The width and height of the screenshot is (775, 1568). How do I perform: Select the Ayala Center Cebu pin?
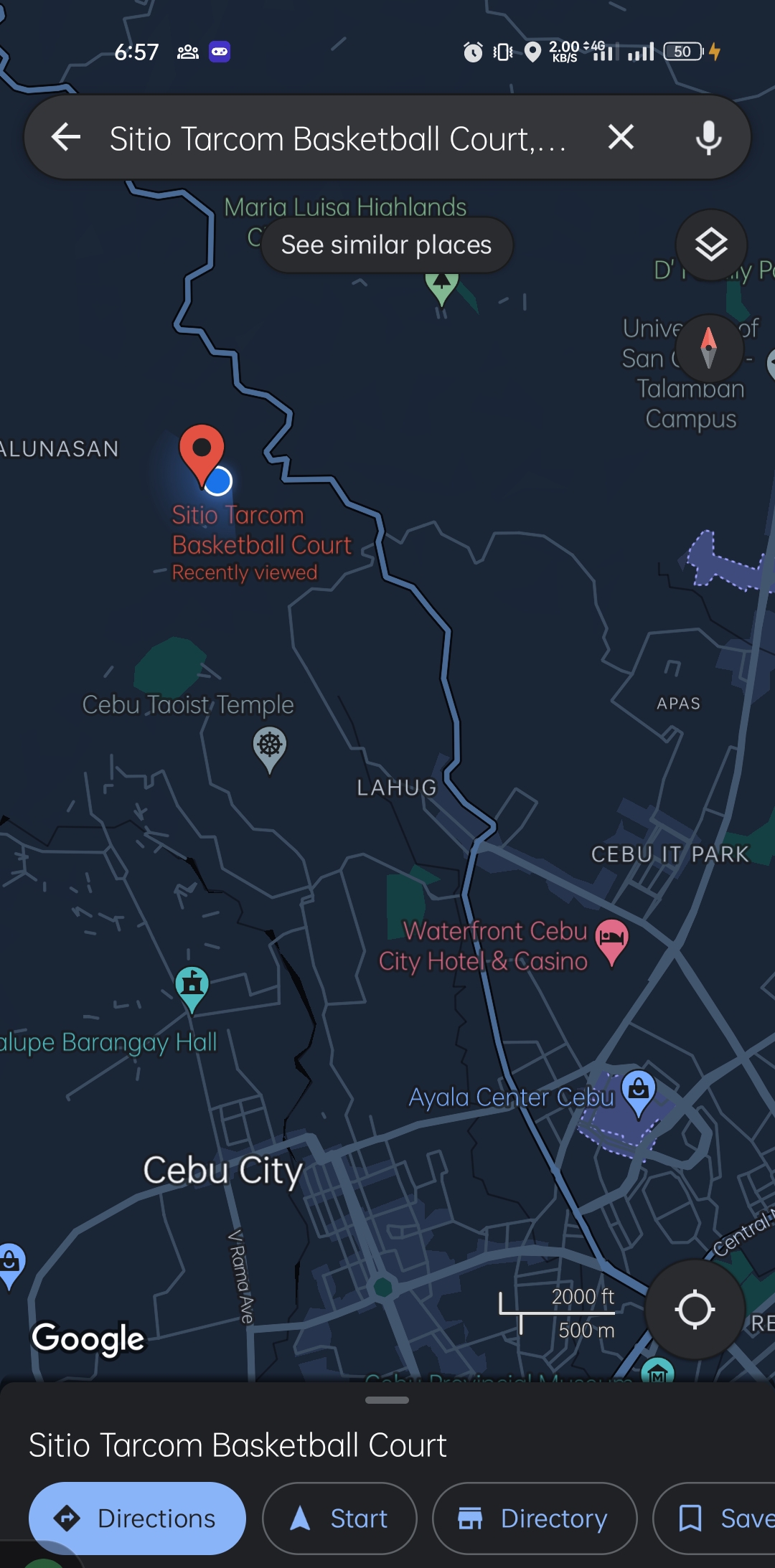(x=638, y=1092)
